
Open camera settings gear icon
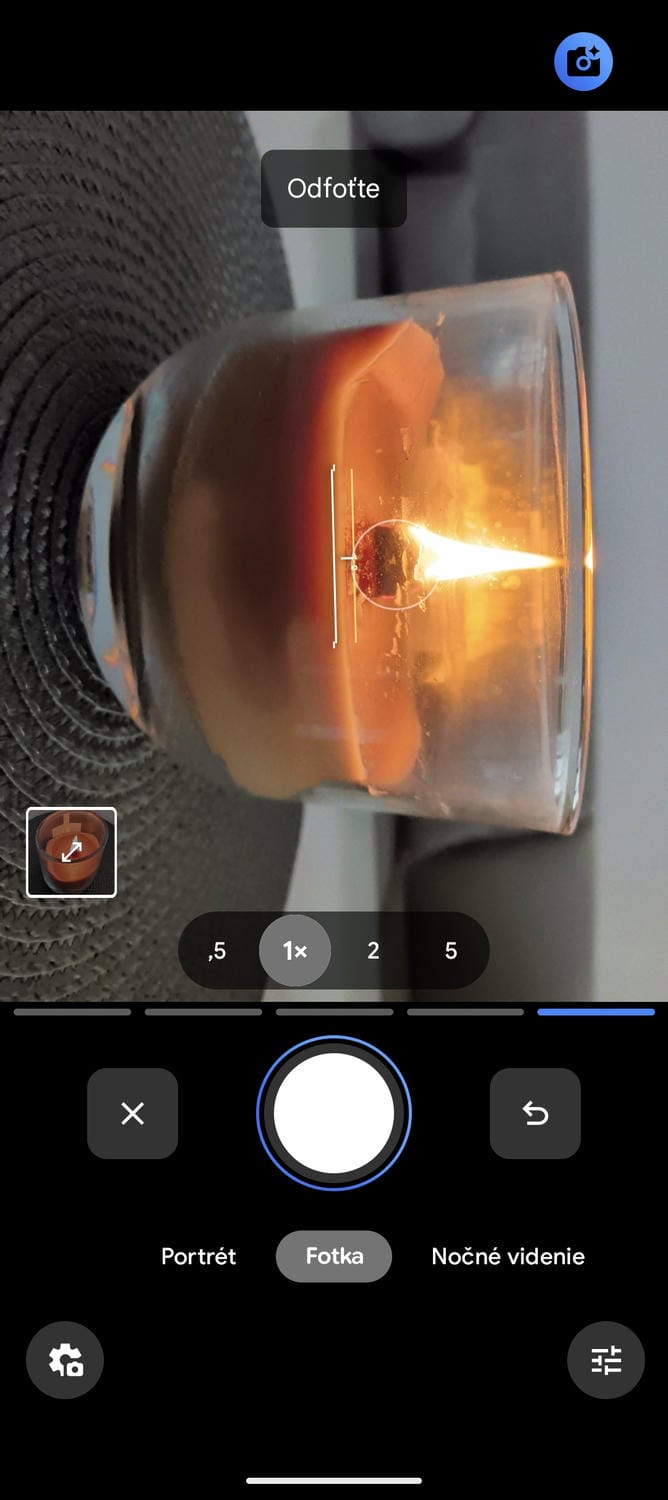[65, 1360]
